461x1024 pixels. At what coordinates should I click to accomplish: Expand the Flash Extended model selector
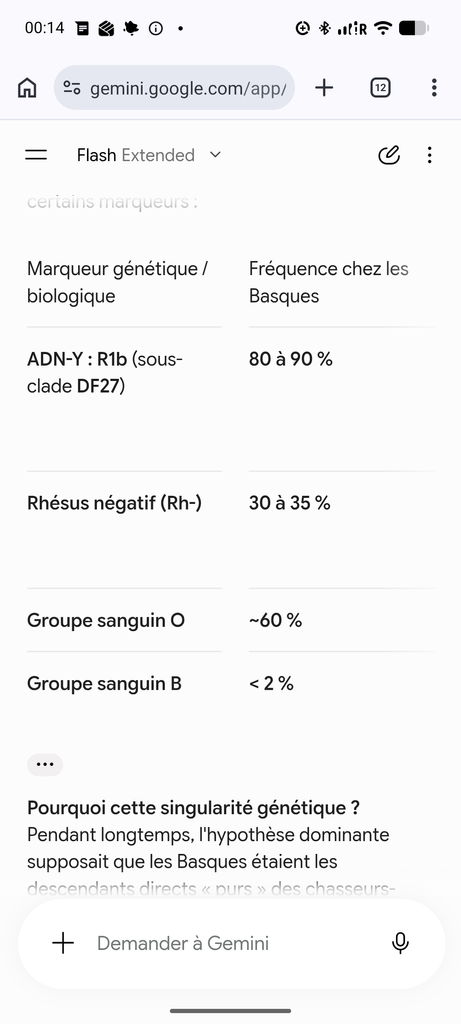coord(150,155)
